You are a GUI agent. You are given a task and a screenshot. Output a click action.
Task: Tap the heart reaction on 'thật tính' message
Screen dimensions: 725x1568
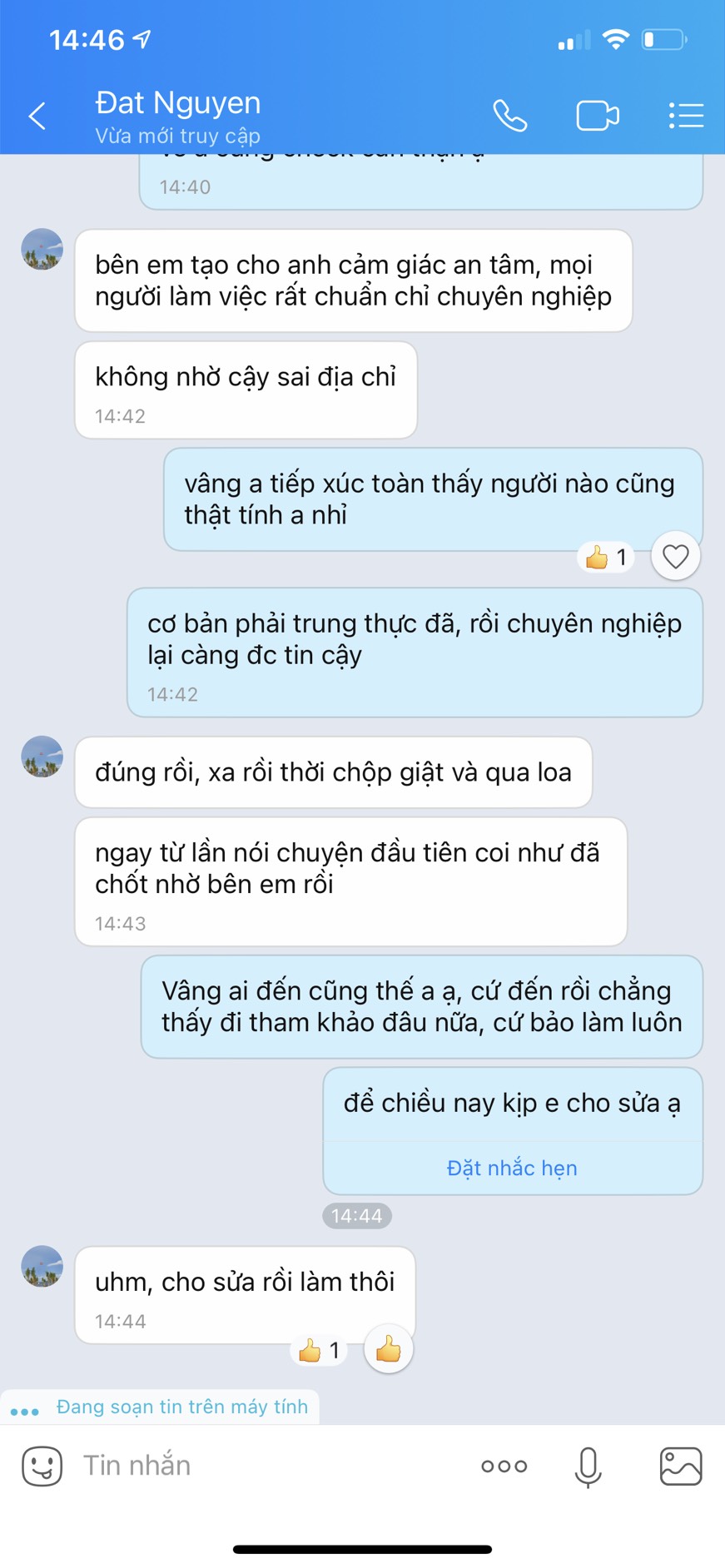675,556
